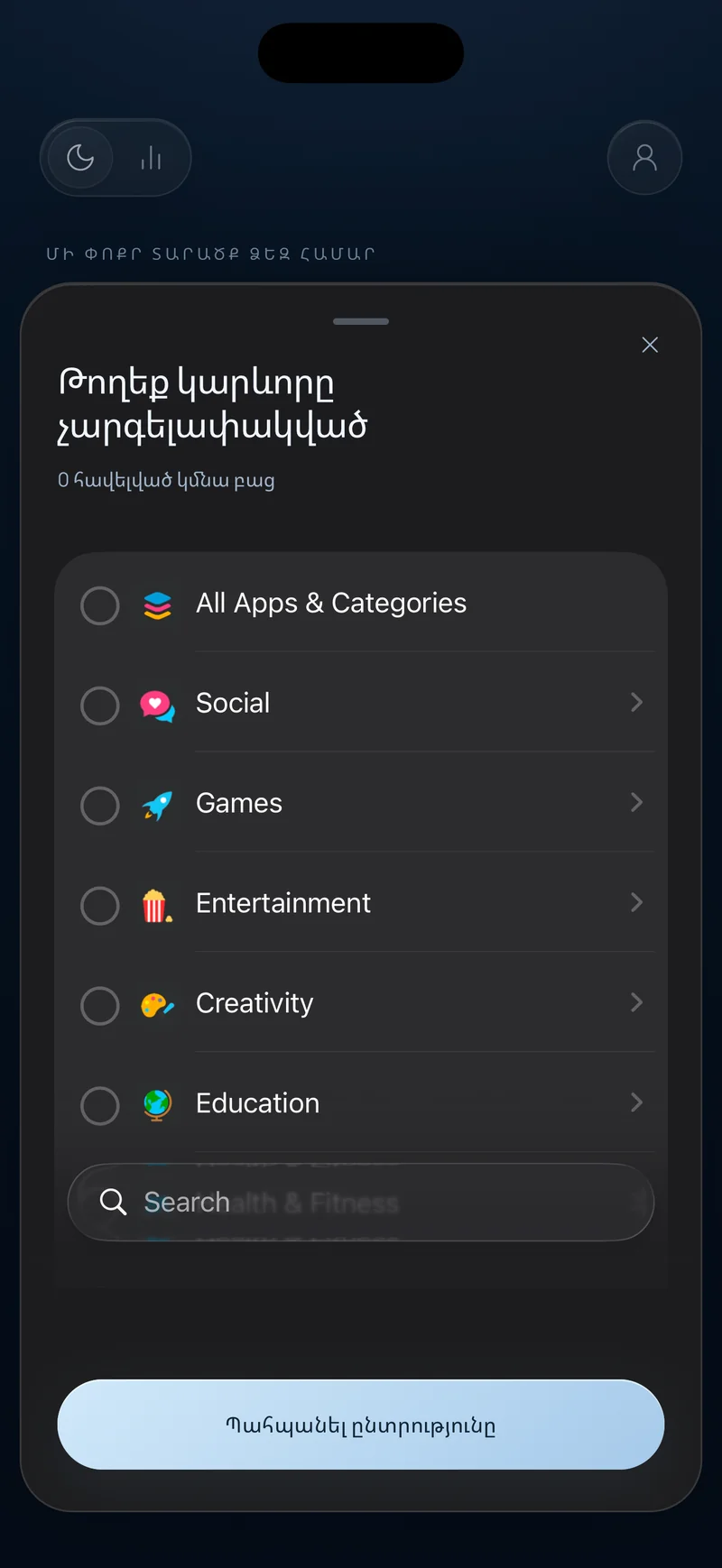Close the app selection sheet
The height and width of the screenshot is (1568, 722).
click(x=650, y=345)
